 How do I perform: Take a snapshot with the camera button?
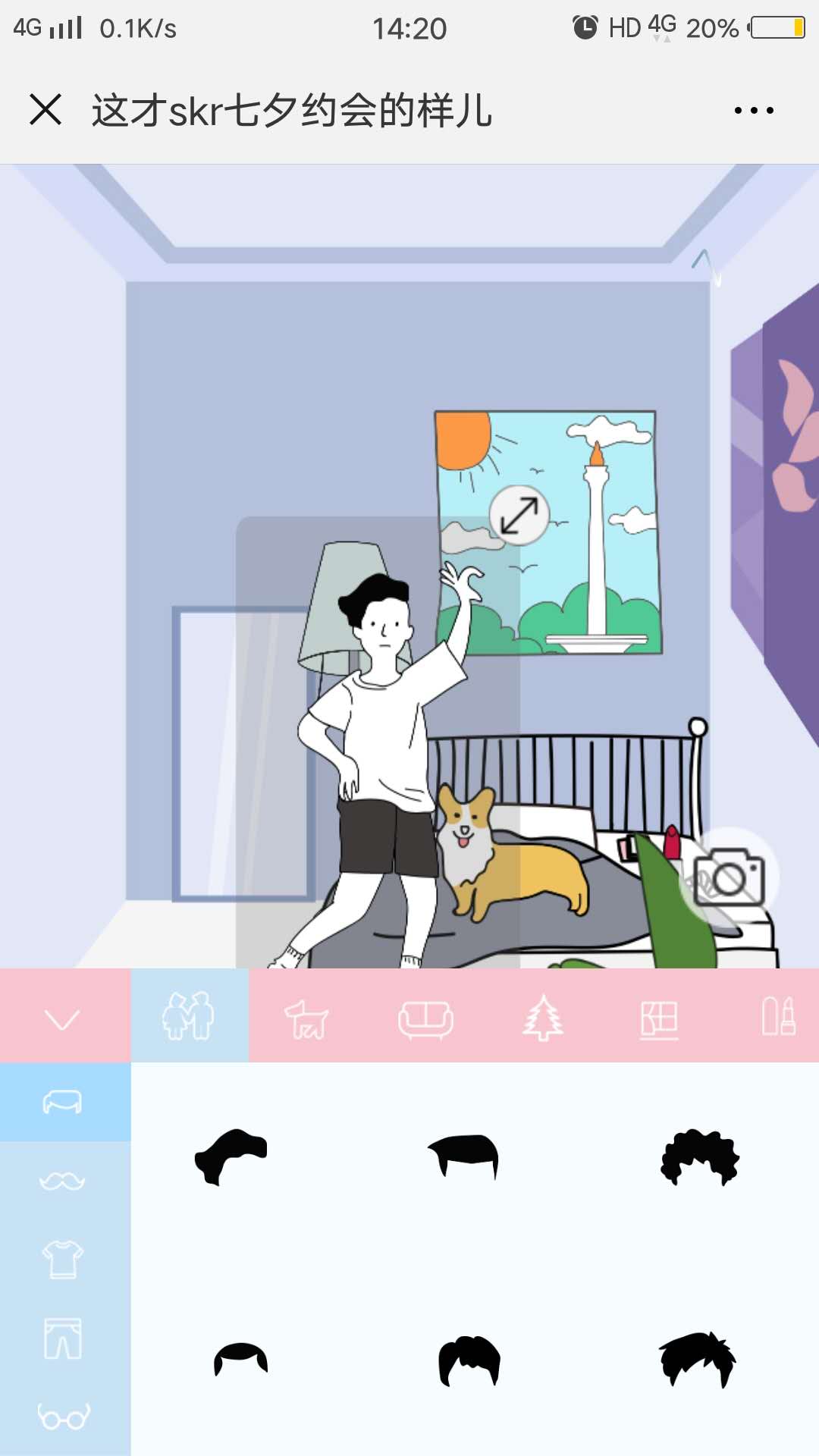point(729,877)
